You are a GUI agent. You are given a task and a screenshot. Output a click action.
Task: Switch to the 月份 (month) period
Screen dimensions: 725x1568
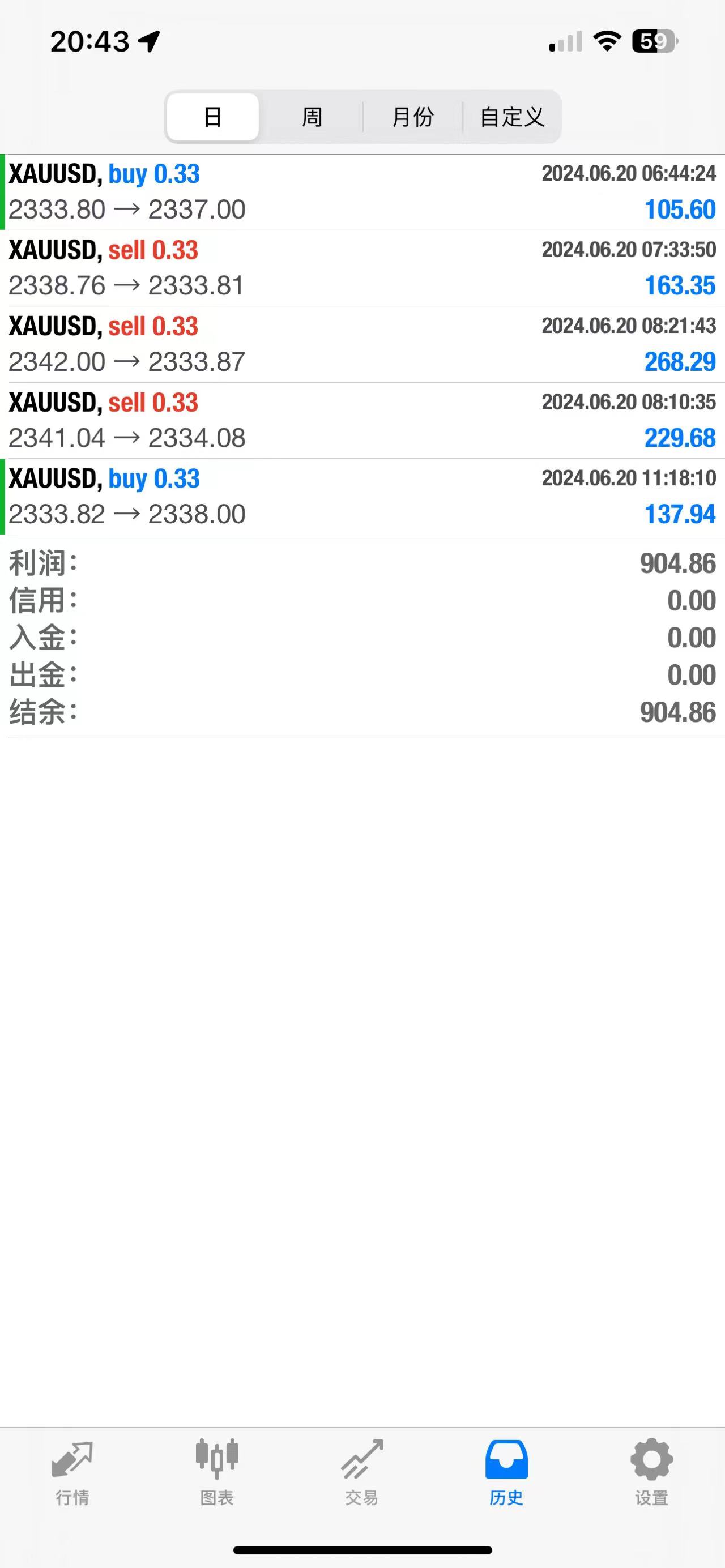[413, 117]
